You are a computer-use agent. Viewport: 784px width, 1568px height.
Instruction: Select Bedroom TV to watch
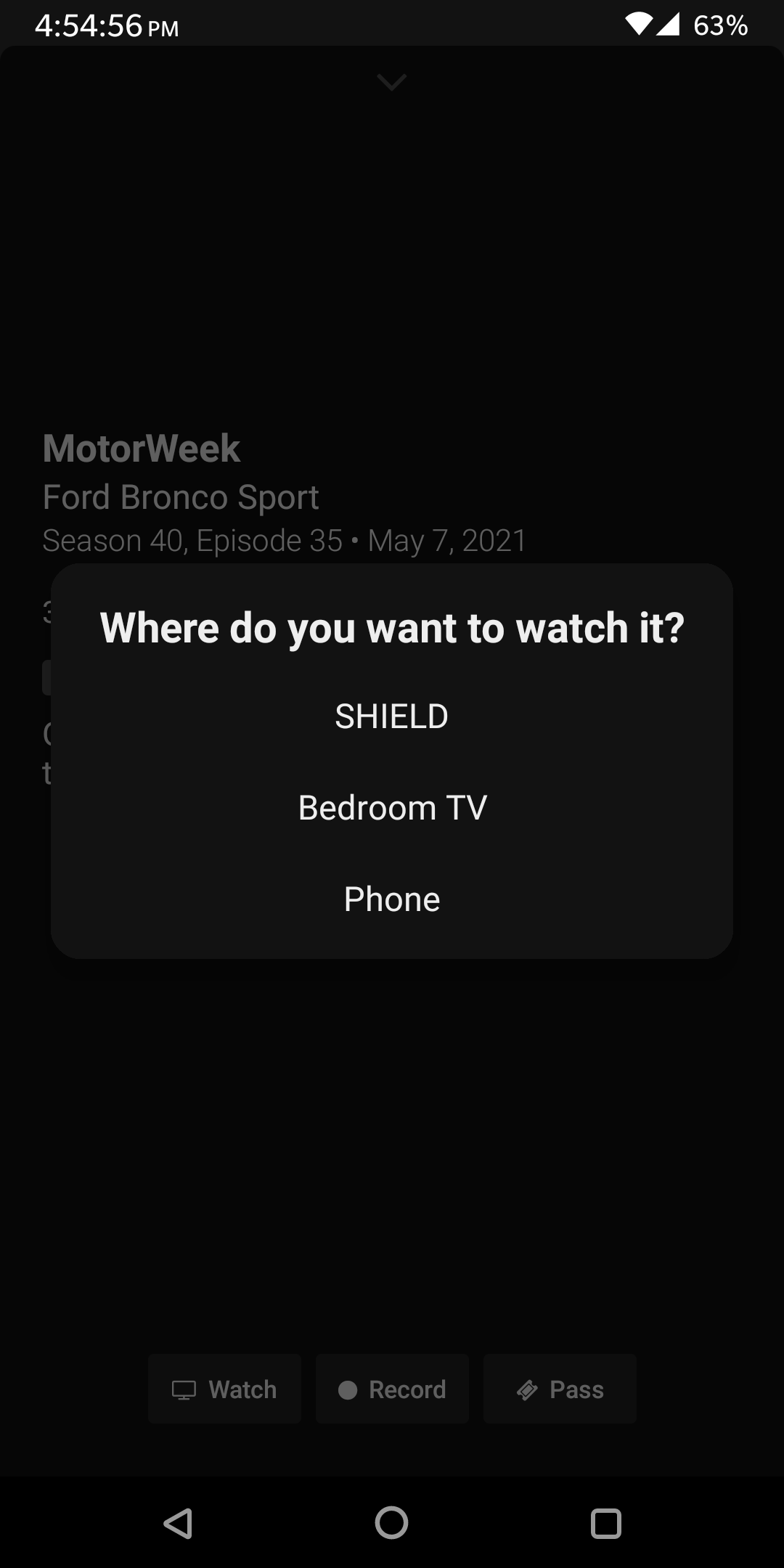pyautogui.click(x=392, y=807)
